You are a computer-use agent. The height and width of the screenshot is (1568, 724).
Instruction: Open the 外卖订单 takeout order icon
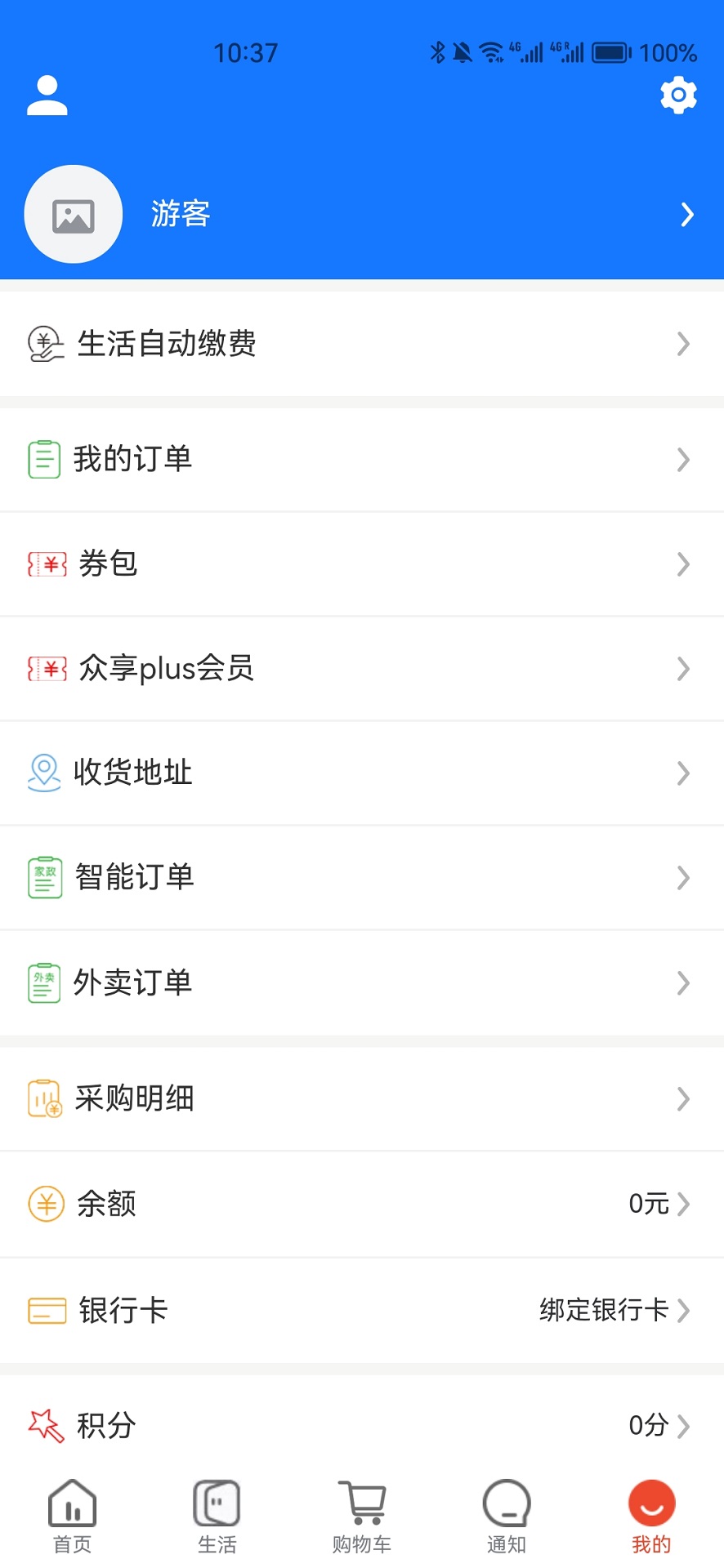[x=44, y=982]
